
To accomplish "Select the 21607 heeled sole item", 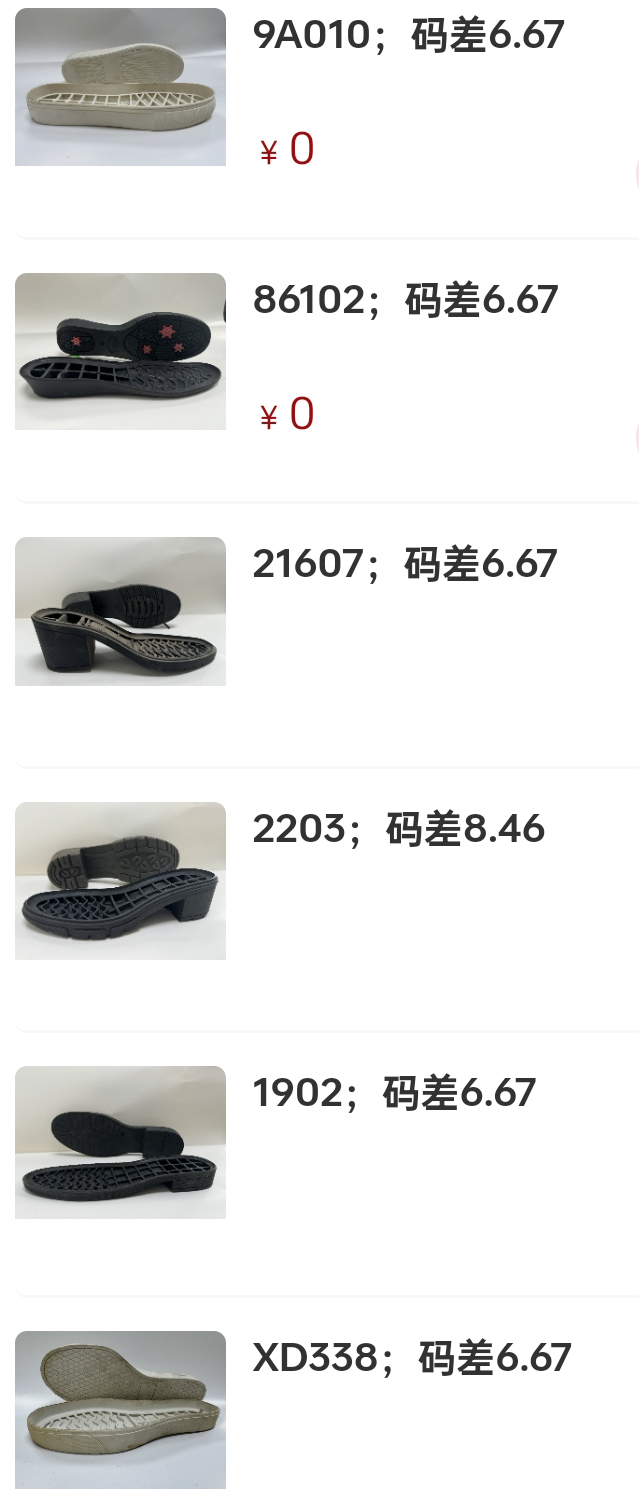I will pos(404,565).
